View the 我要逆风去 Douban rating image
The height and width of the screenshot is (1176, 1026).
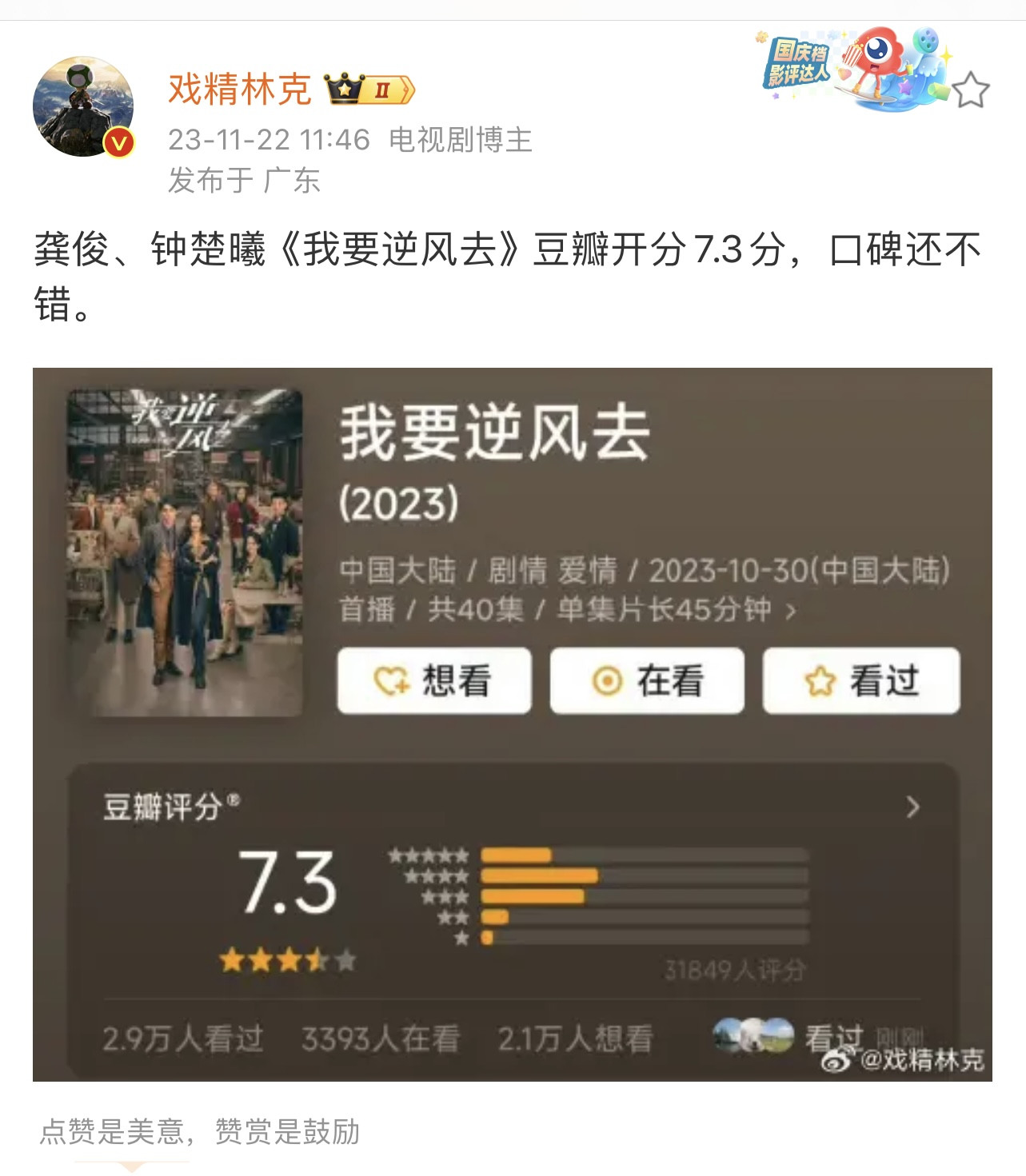512,724
